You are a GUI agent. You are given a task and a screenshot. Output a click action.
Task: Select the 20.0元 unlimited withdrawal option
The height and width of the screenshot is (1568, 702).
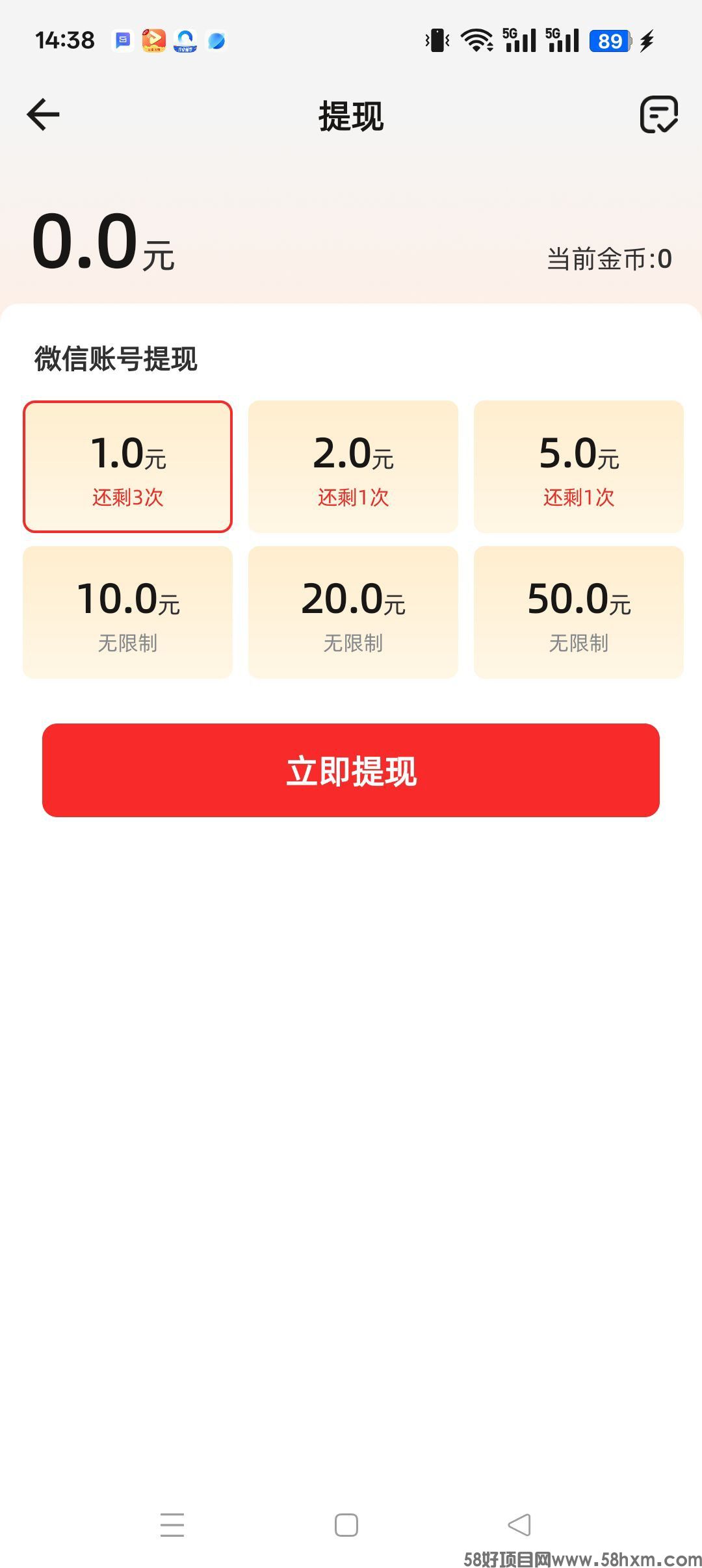coord(354,611)
